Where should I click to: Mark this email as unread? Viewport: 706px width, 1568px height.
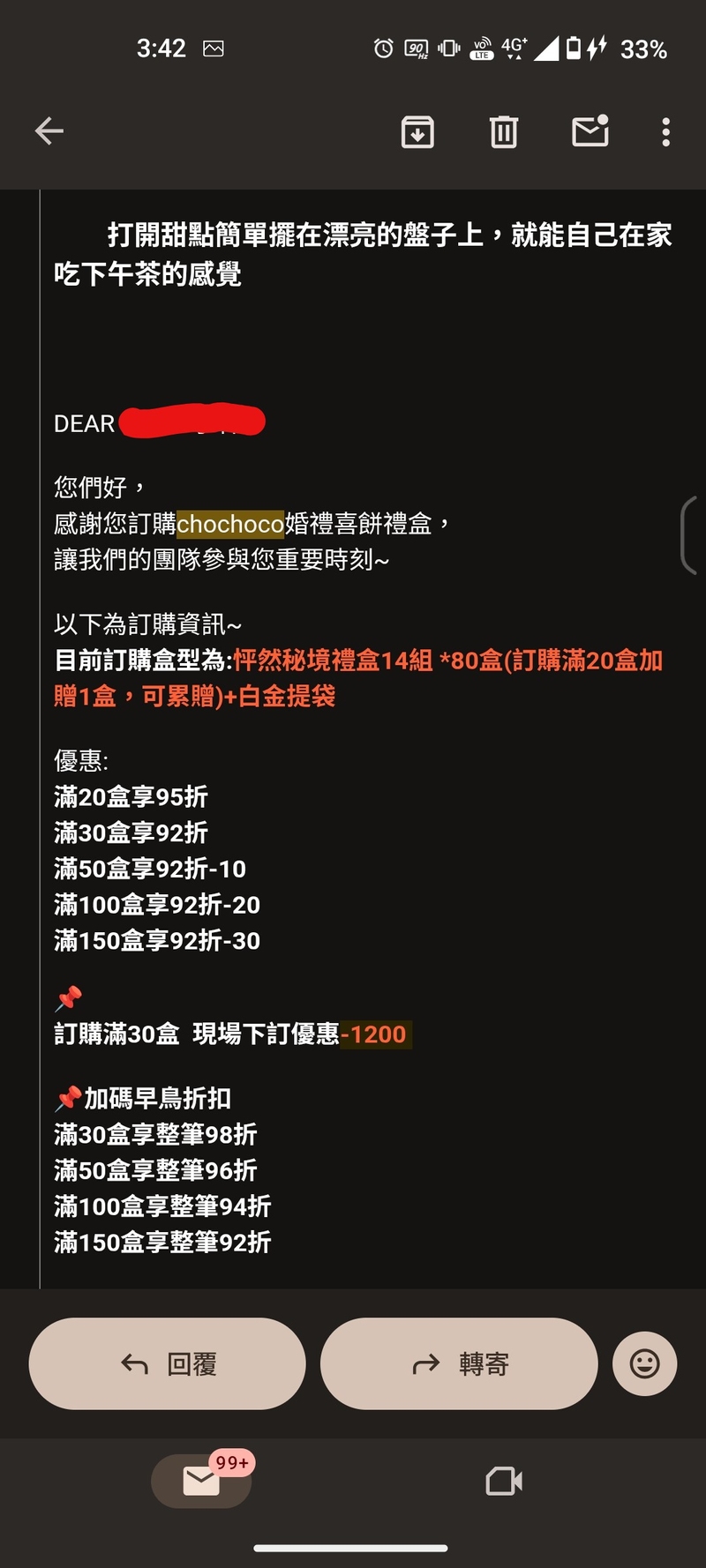point(590,131)
